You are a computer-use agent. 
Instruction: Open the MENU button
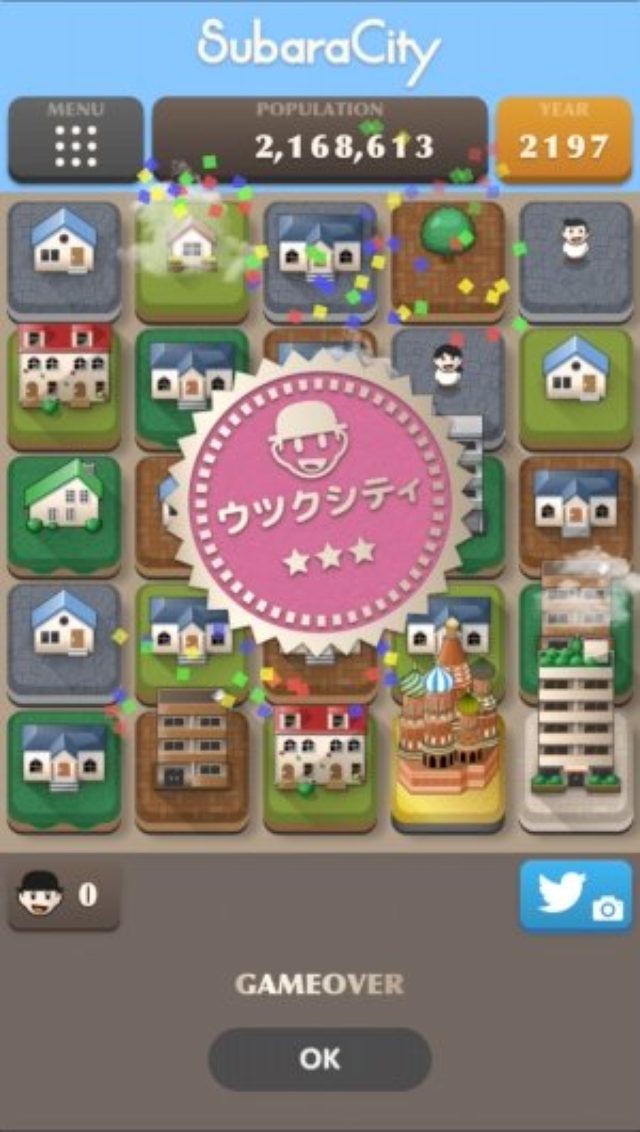click(76, 140)
